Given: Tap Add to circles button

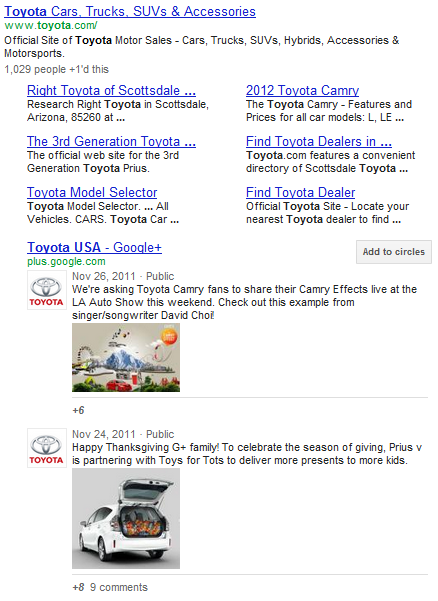Looking at the screenshot, I should click(x=394, y=252).
